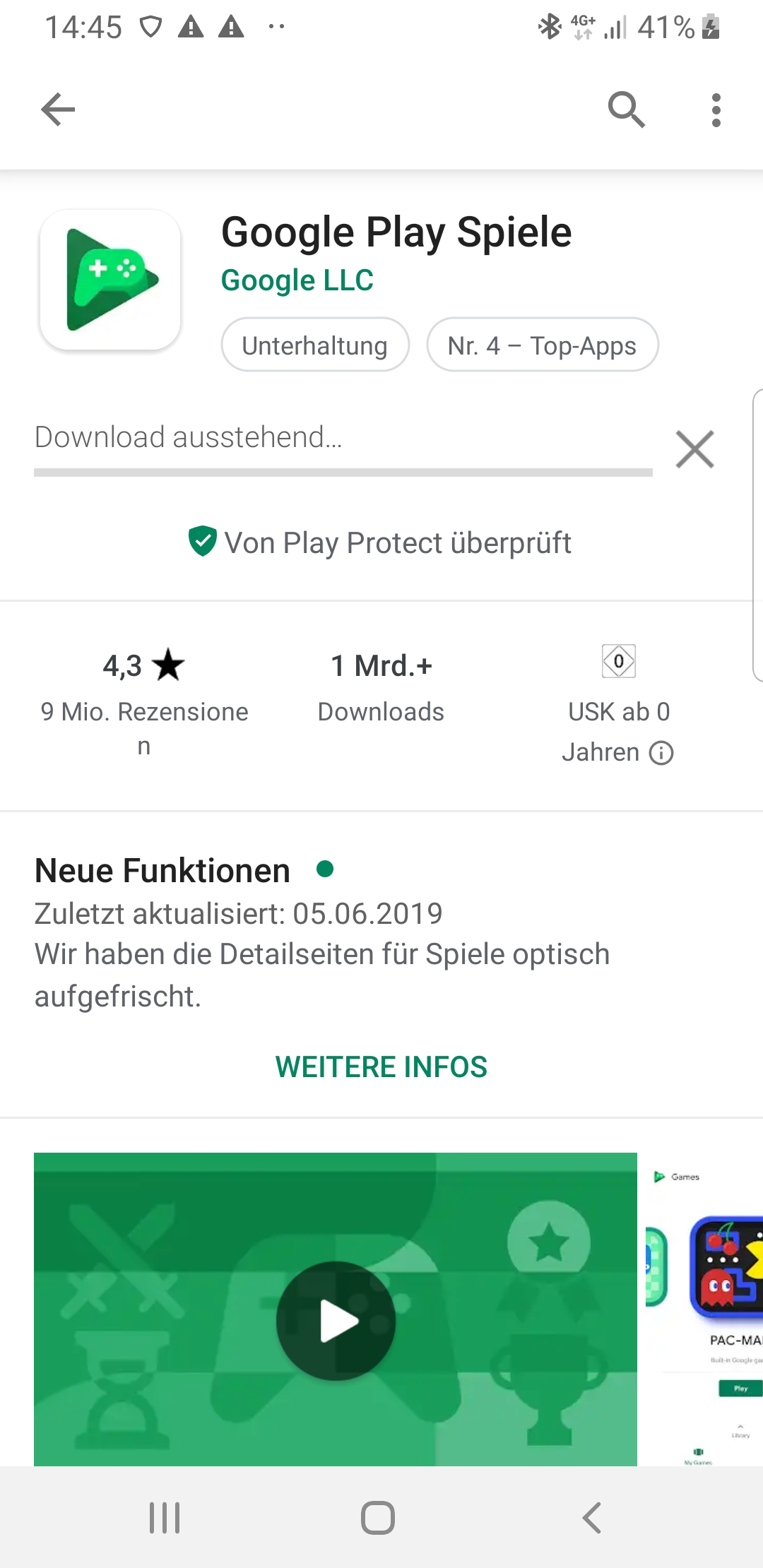Go back using the top-left arrow
Image resolution: width=763 pixels, height=1568 pixels.
[58, 109]
